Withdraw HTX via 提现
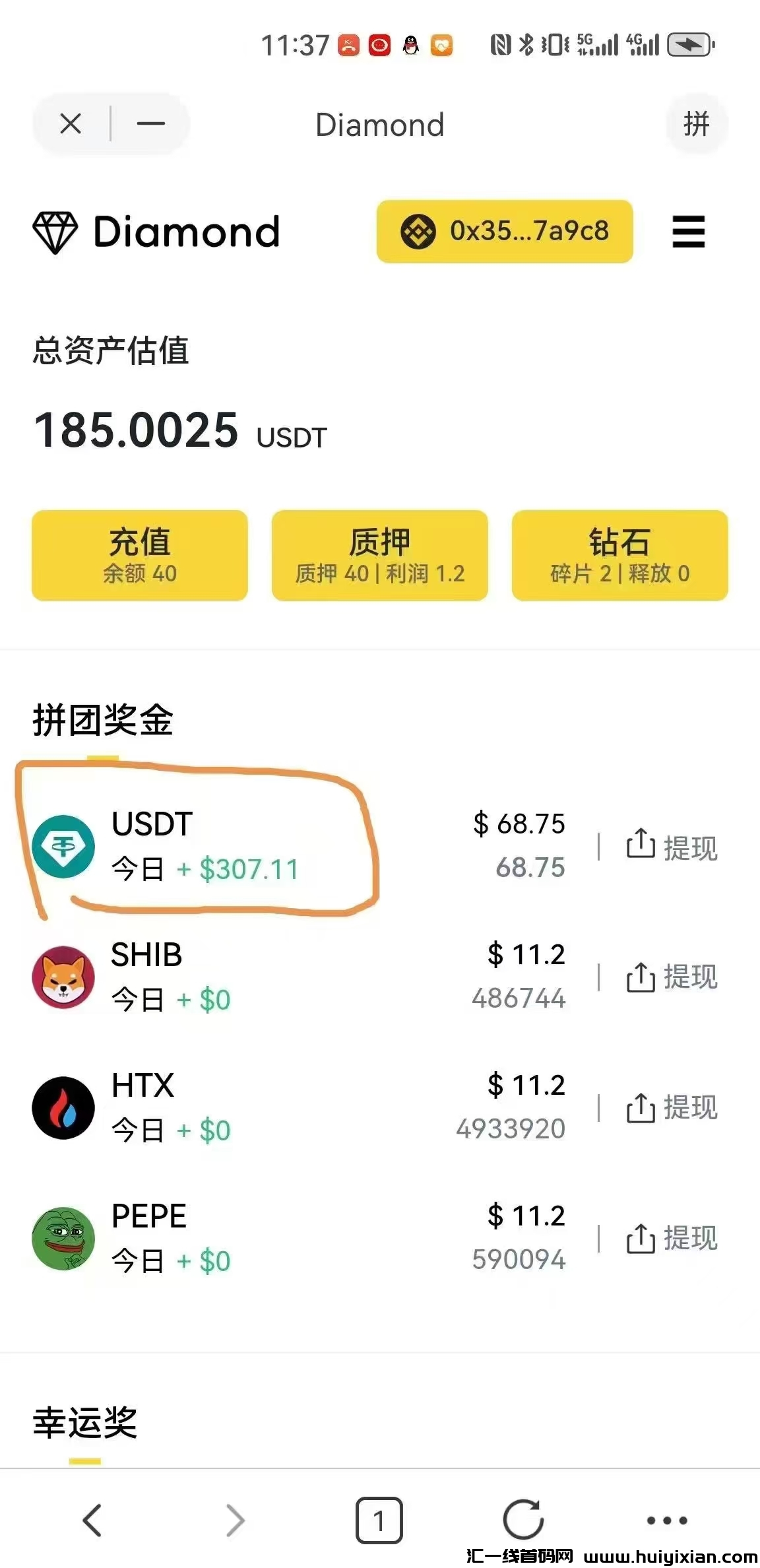This screenshot has height=1568, width=760. [672, 1108]
